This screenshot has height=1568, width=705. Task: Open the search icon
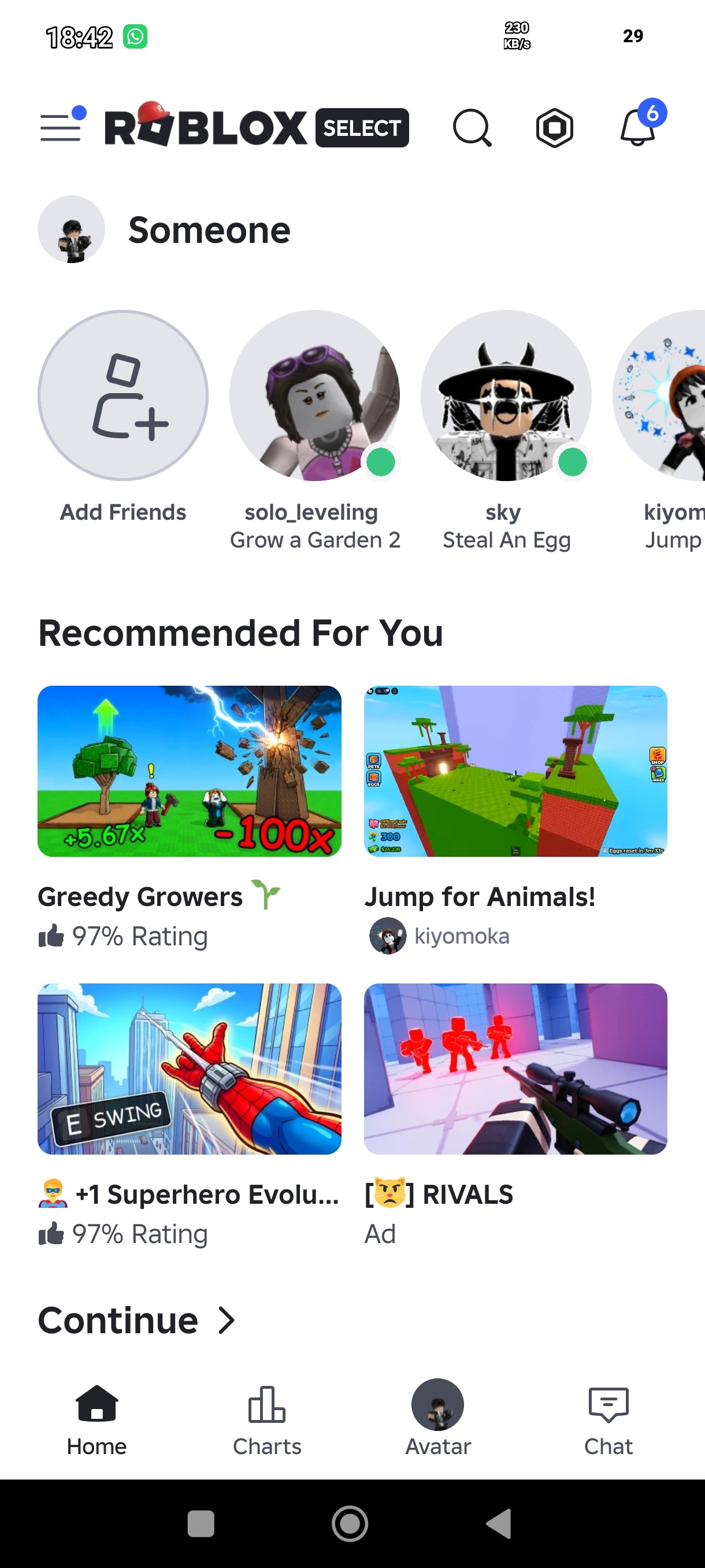(472, 128)
